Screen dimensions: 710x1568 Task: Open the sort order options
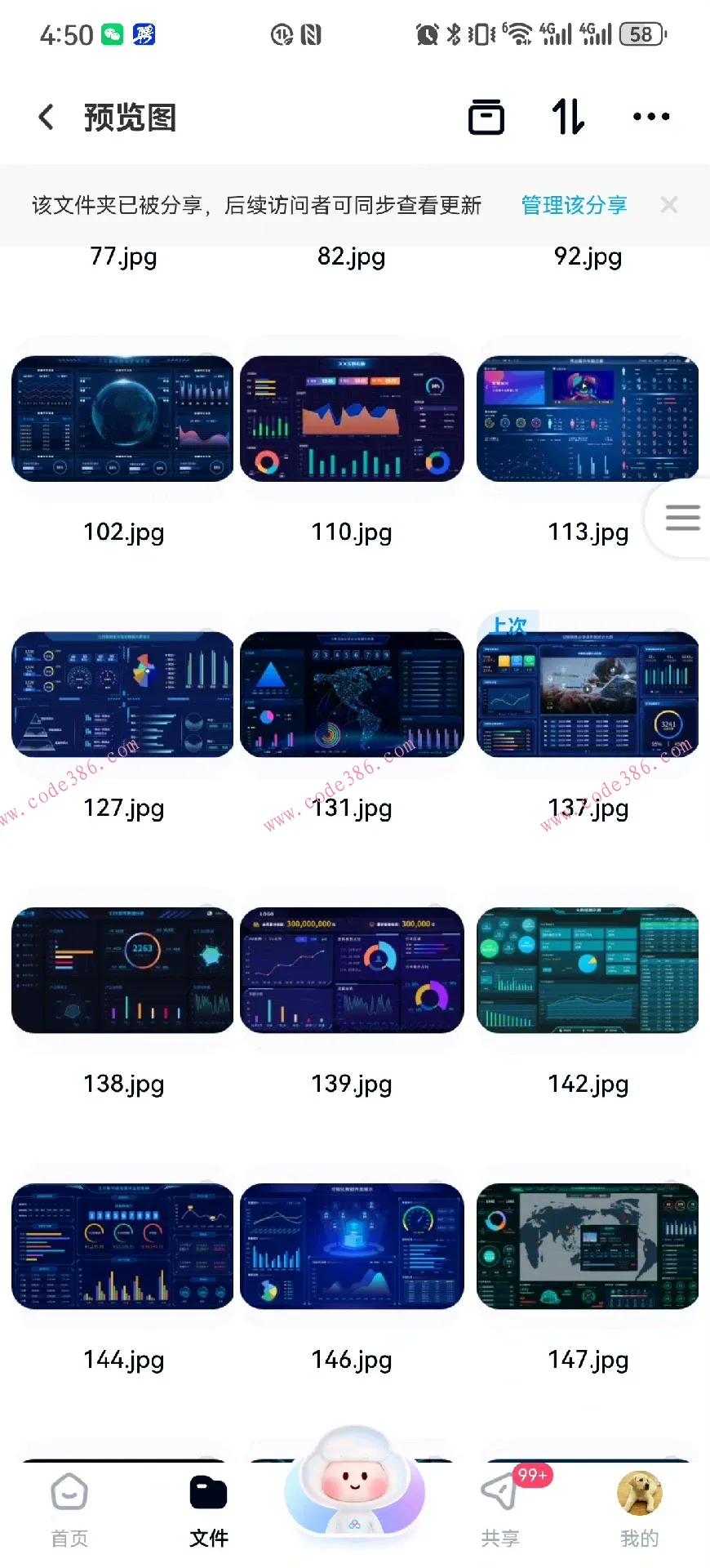568,117
